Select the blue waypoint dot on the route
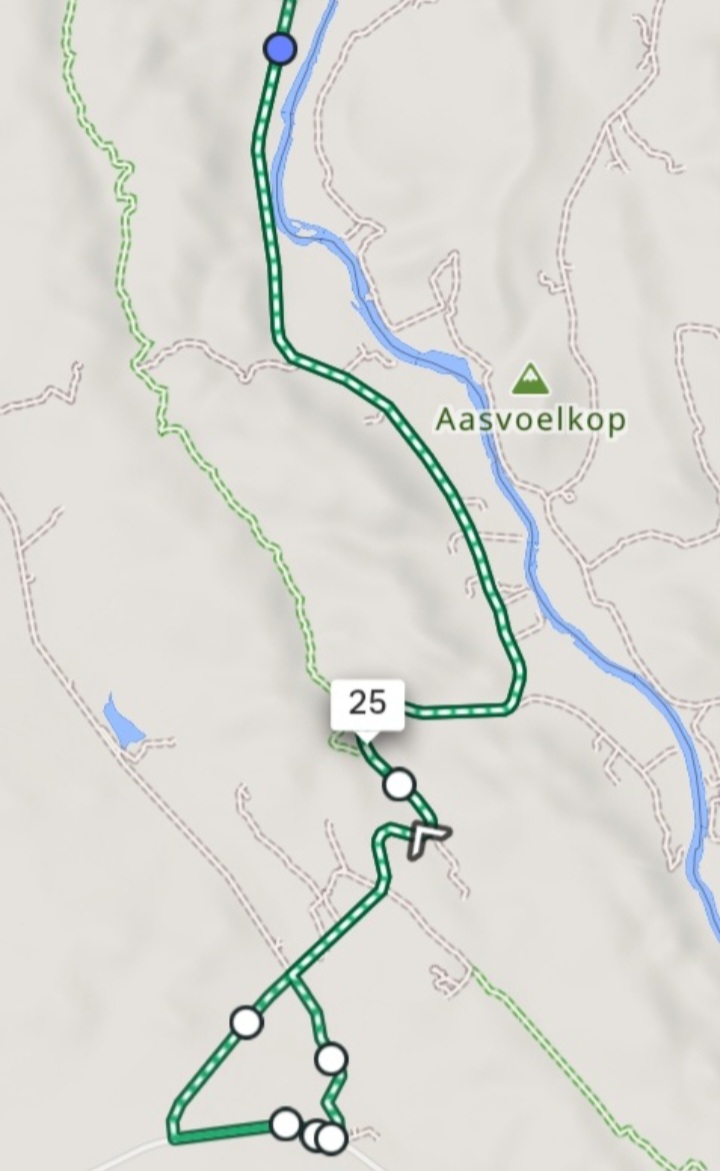The height and width of the screenshot is (1171, 720). [x=281, y=48]
